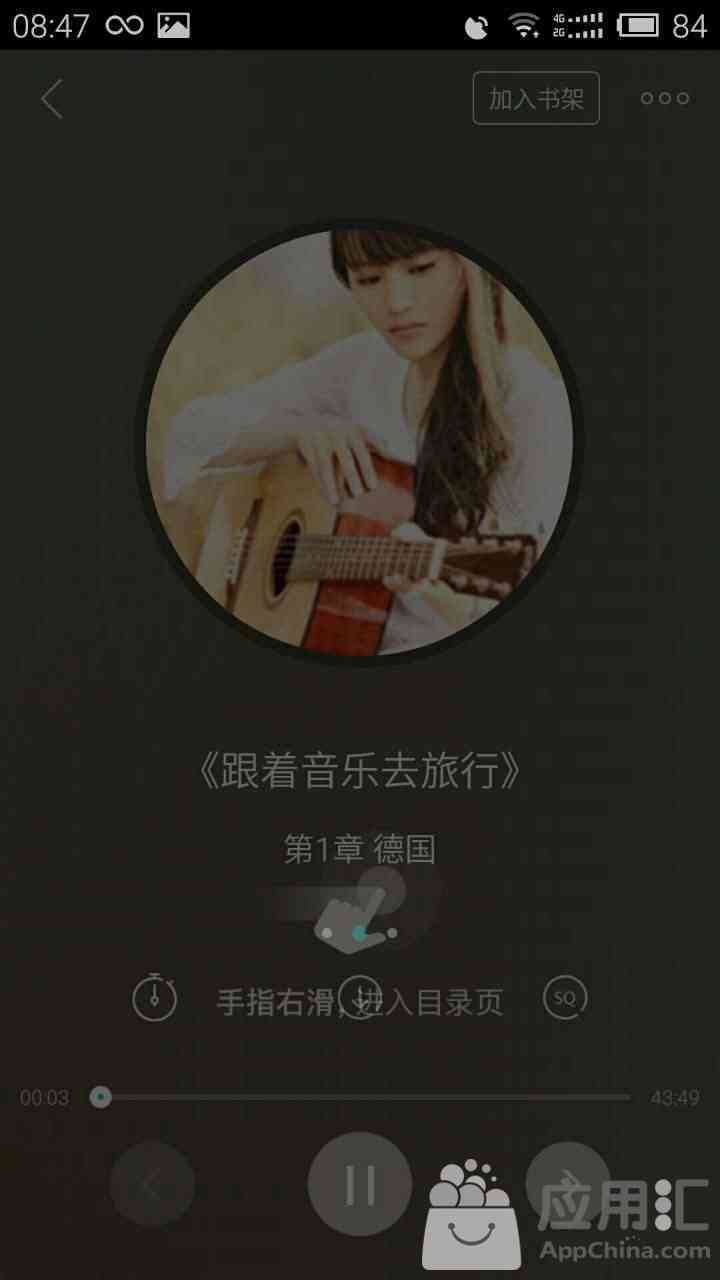Pause the audiobook playback
This screenshot has width=720, height=1280.
360,1184
